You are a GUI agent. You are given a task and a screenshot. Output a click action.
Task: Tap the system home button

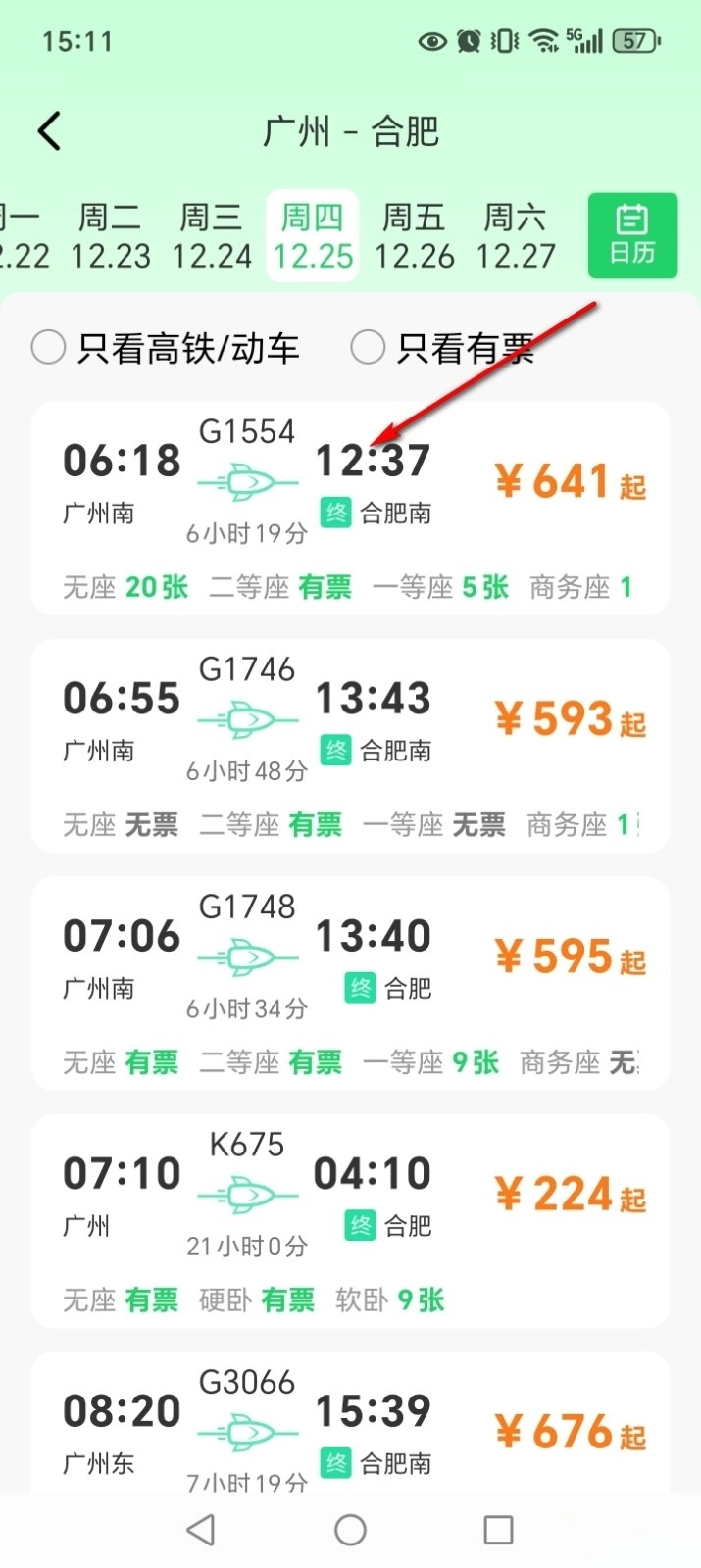tap(350, 1530)
